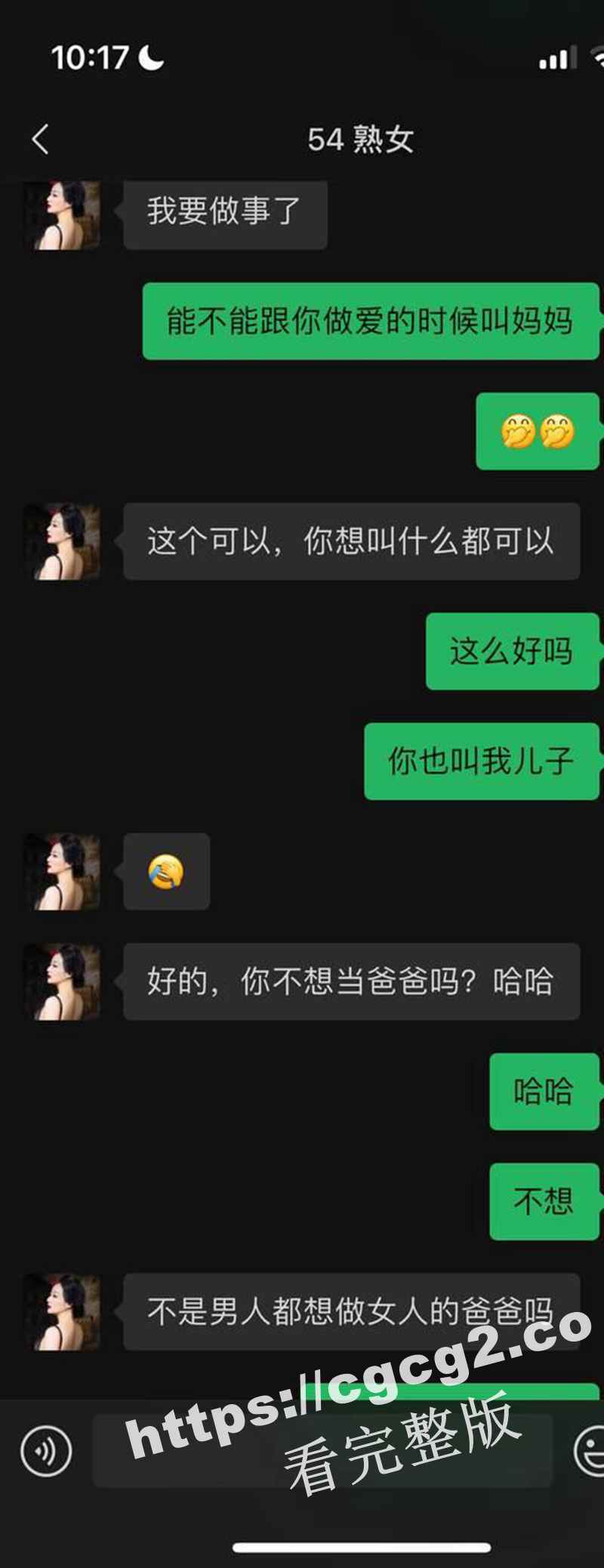Go back to the chat list
The width and height of the screenshot is (604, 1568).
(x=41, y=140)
